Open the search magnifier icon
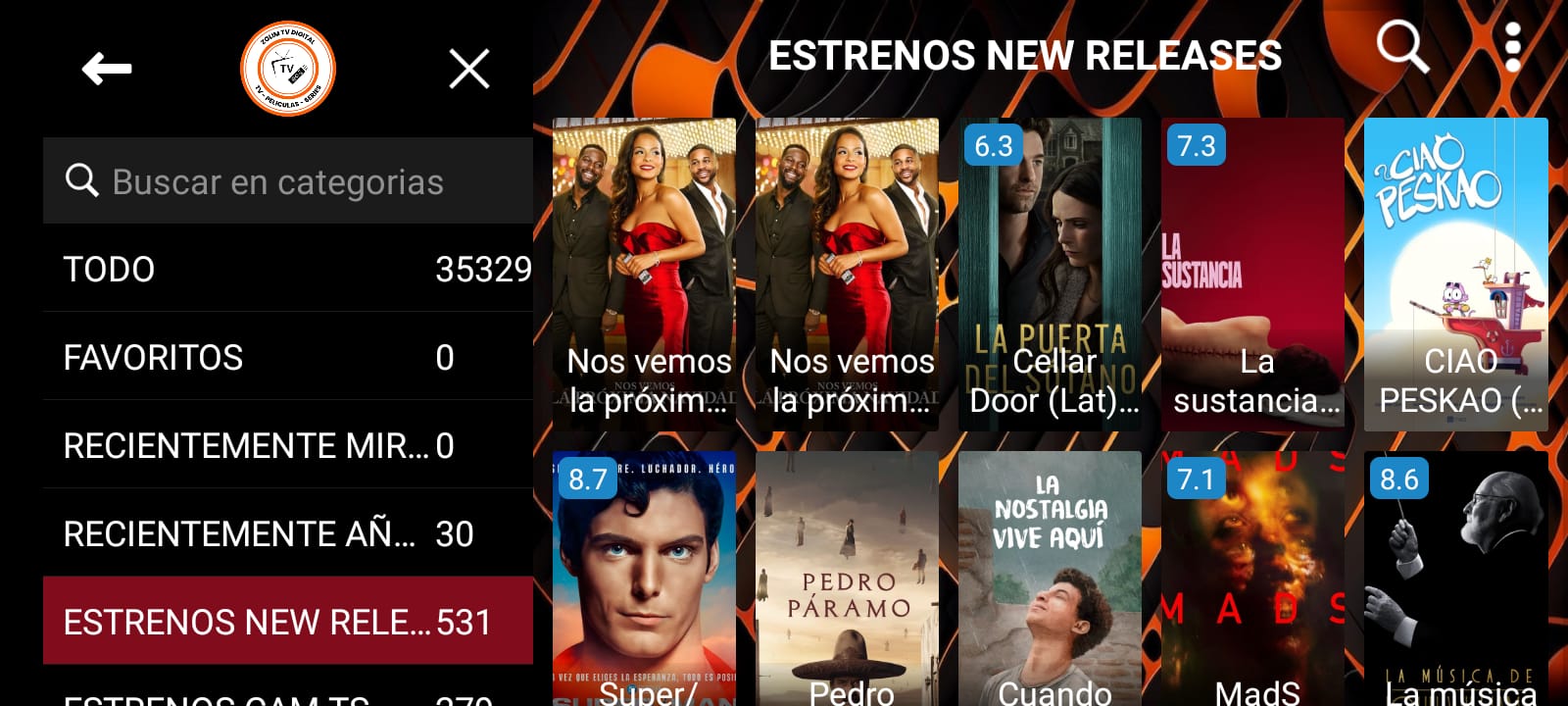Image resolution: width=1568 pixels, height=706 pixels. point(1401,46)
